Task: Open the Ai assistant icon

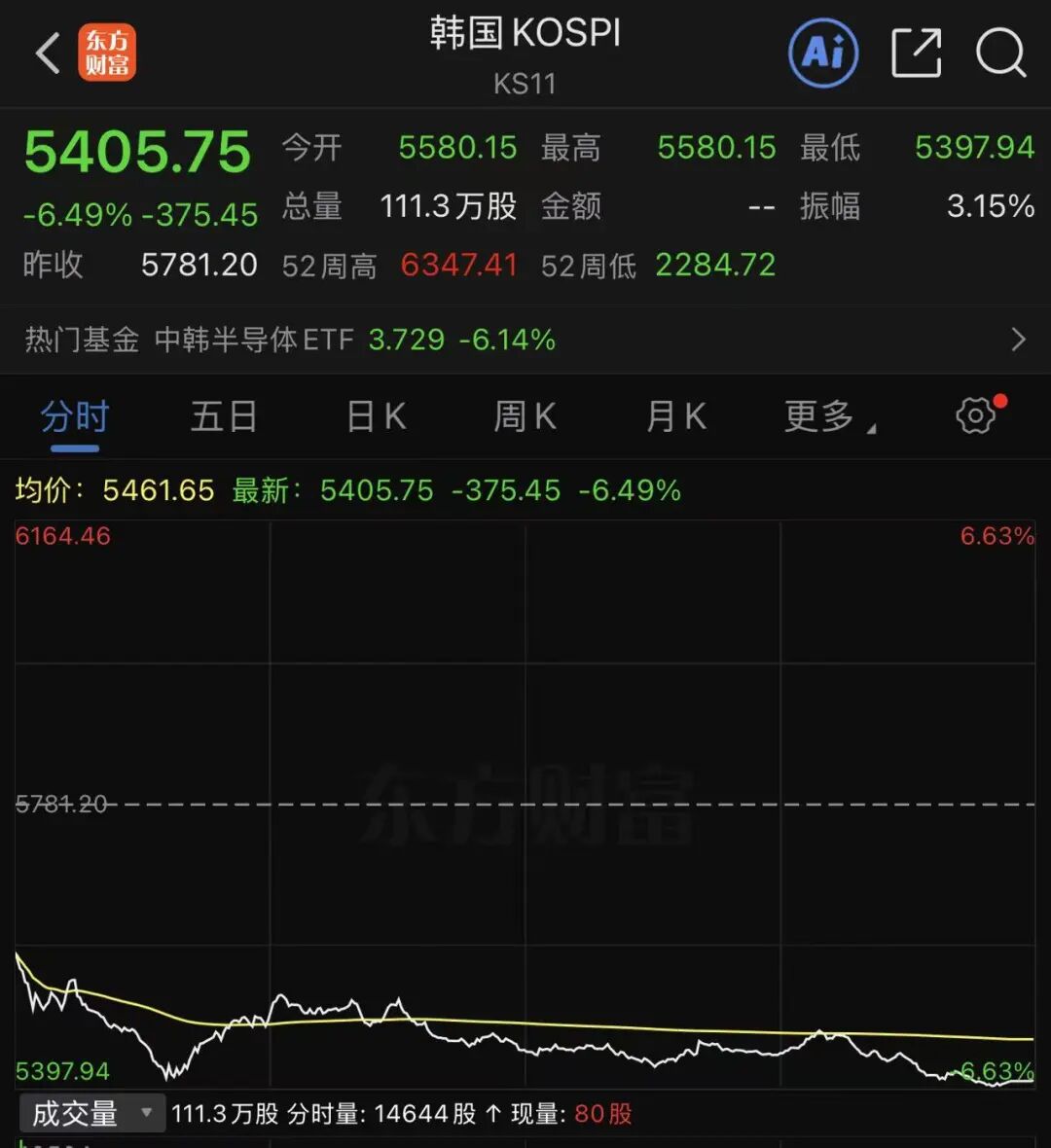Action: click(x=823, y=53)
